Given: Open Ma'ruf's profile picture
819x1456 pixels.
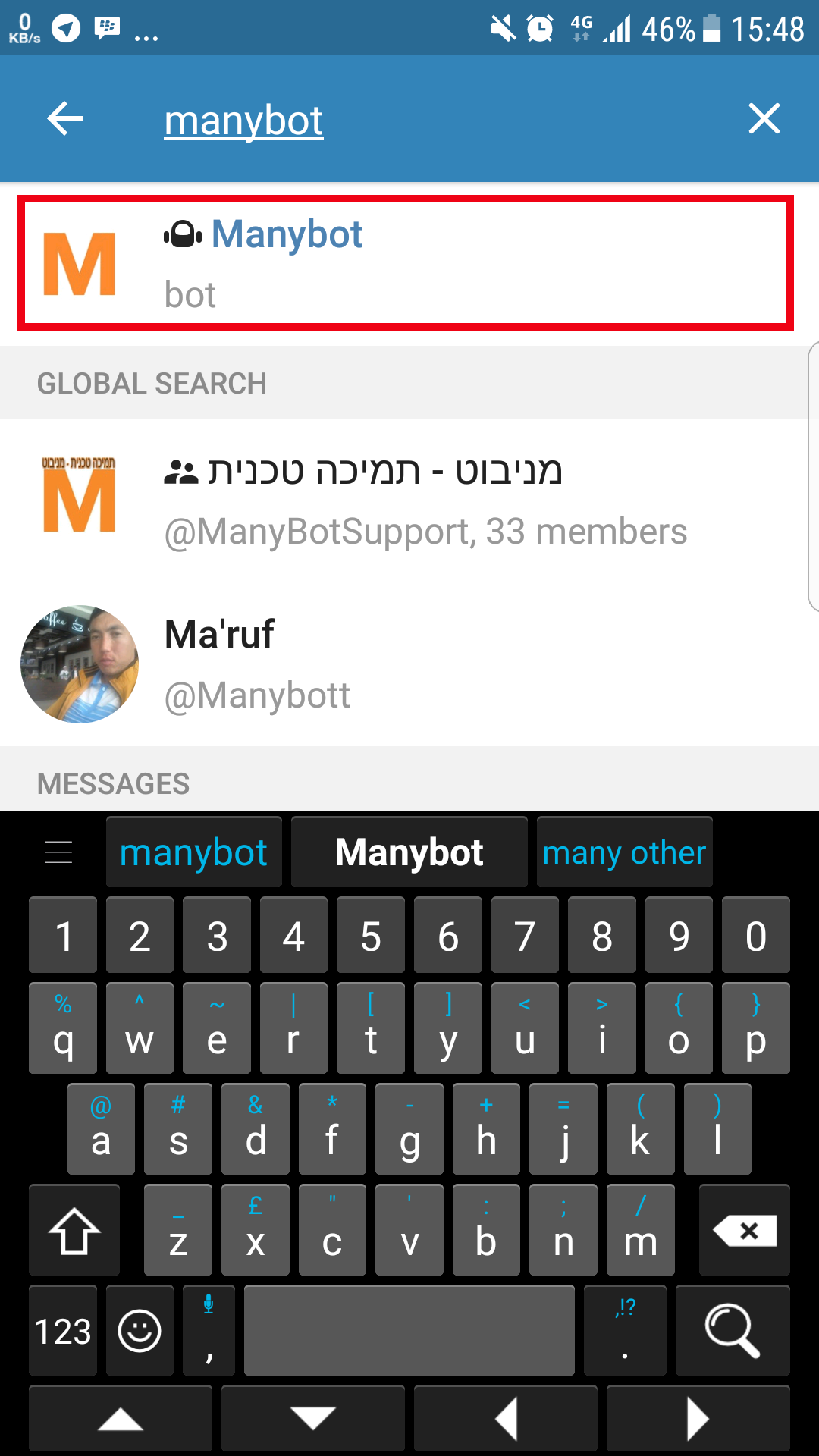Looking at the screenshot, I should pos(80,664).
